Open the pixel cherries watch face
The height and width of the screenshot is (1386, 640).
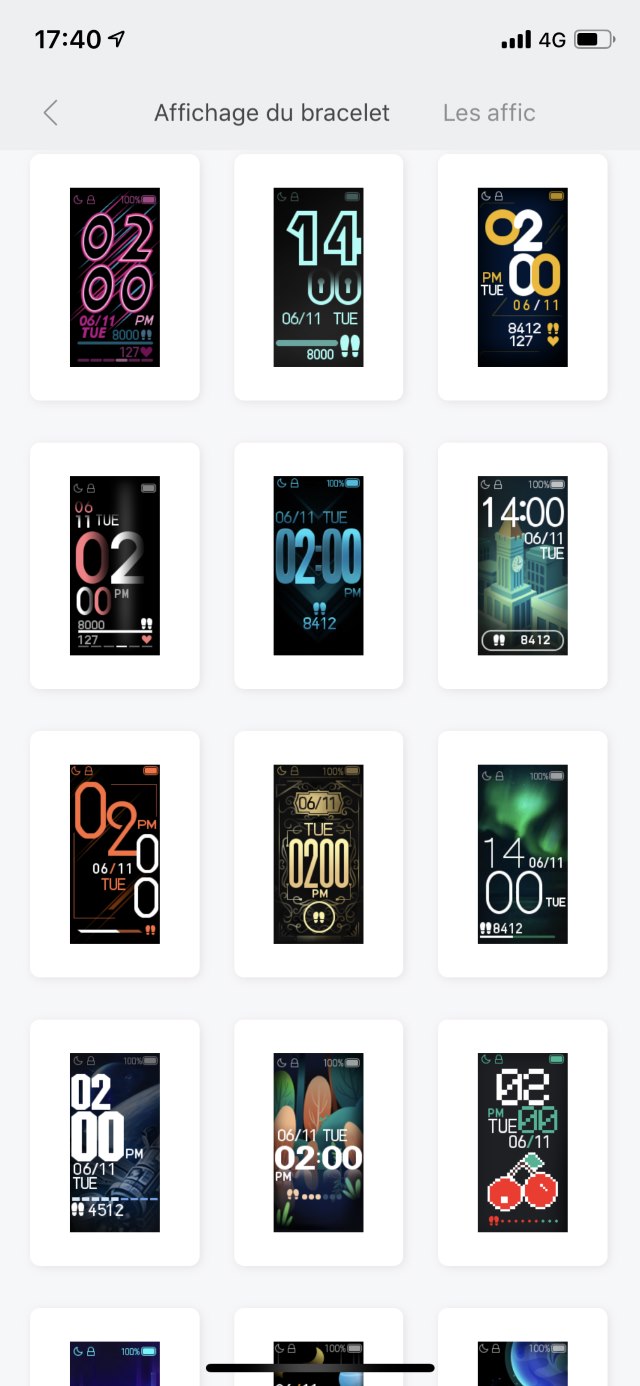coord(522,1142)
